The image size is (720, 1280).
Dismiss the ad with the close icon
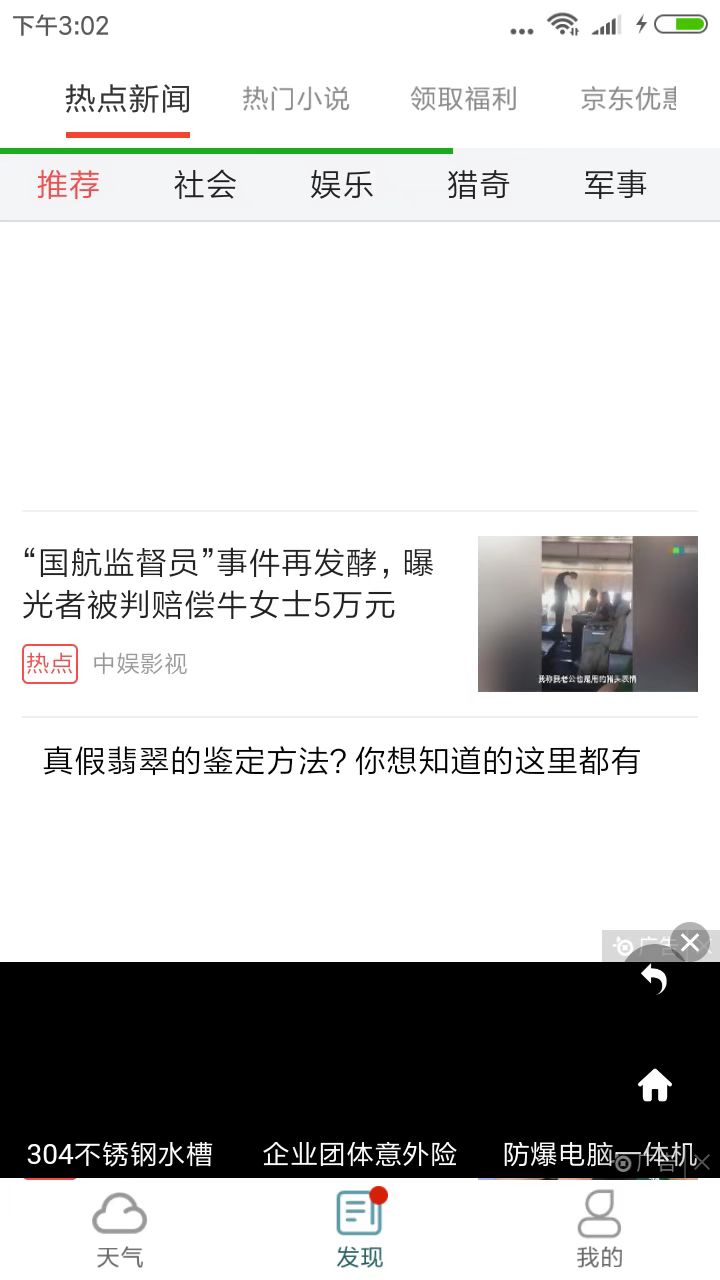tap(690, 942)
